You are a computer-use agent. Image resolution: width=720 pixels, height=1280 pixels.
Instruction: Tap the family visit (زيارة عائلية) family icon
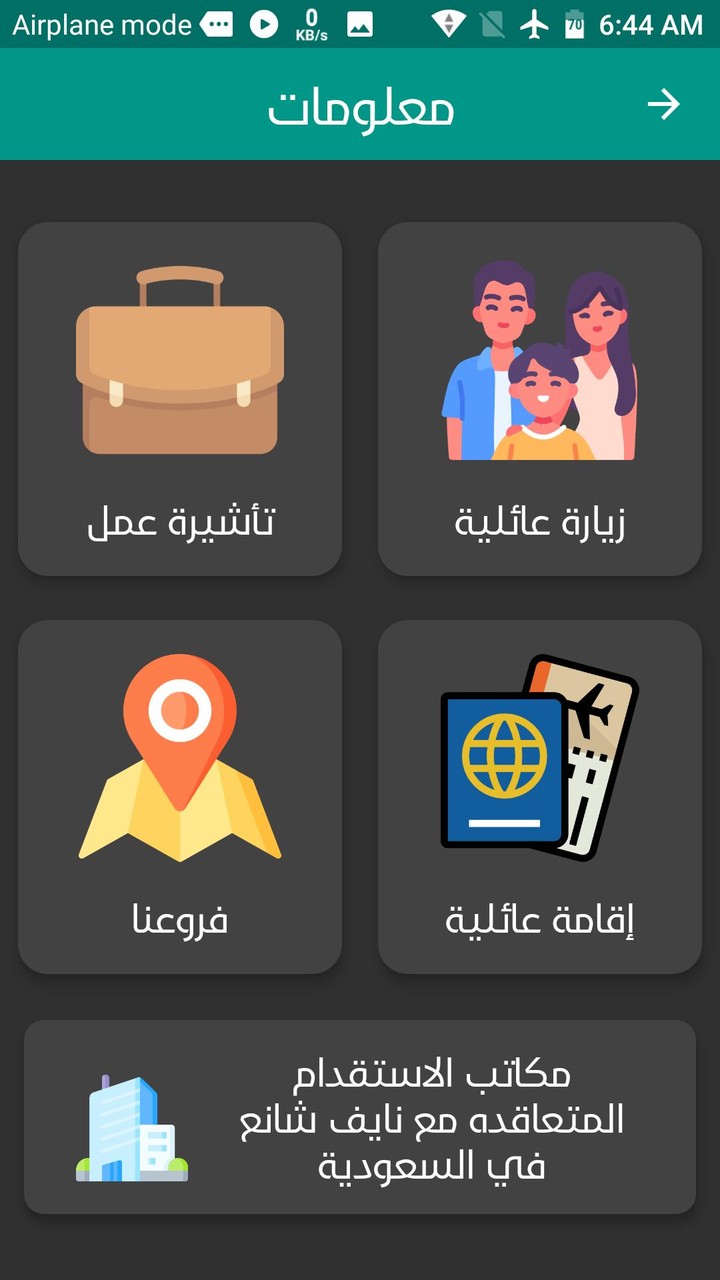click(x=540, y=360)
